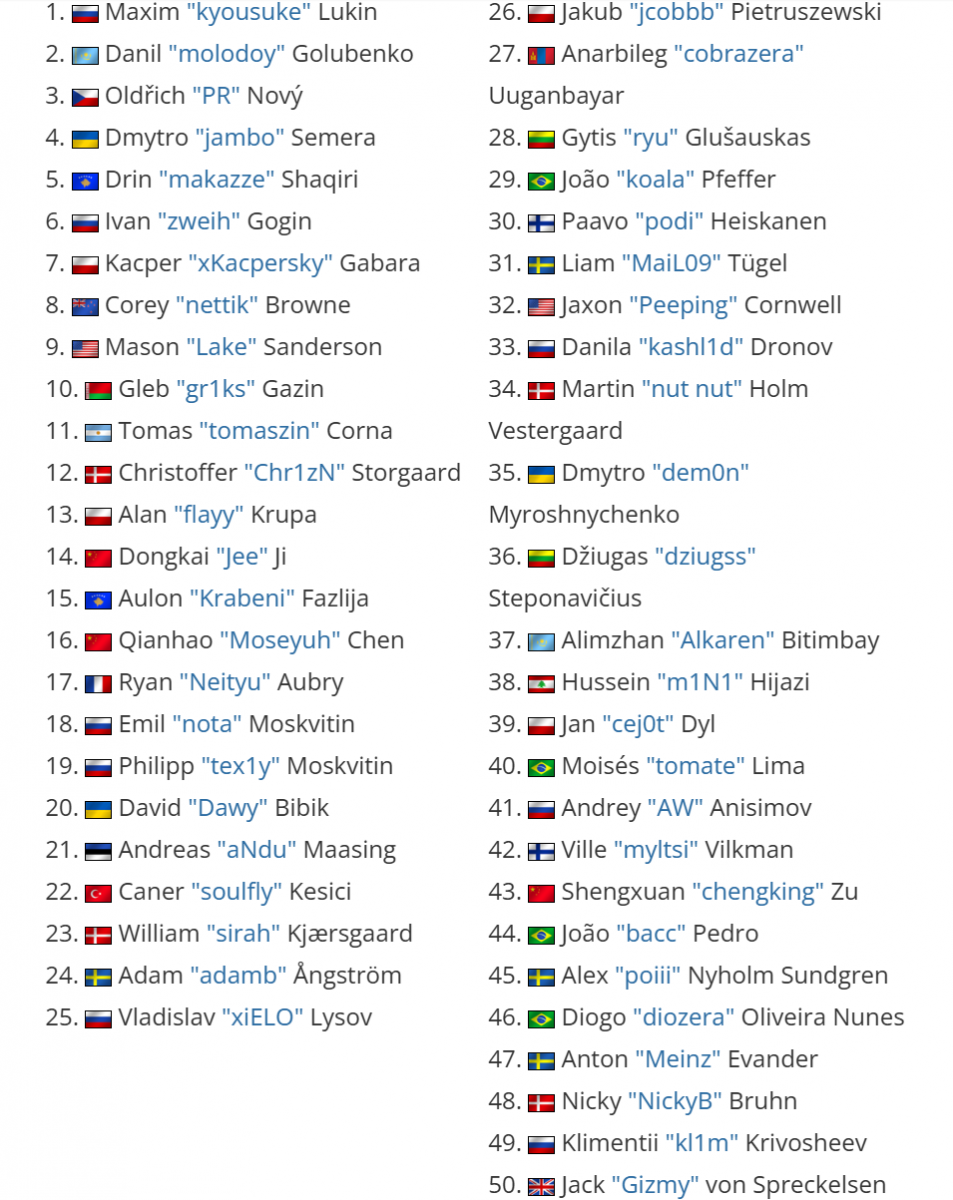Screen dimensions: 953x1200
Task: Select the "nettik" nickname link
Action: click(217, 306)
